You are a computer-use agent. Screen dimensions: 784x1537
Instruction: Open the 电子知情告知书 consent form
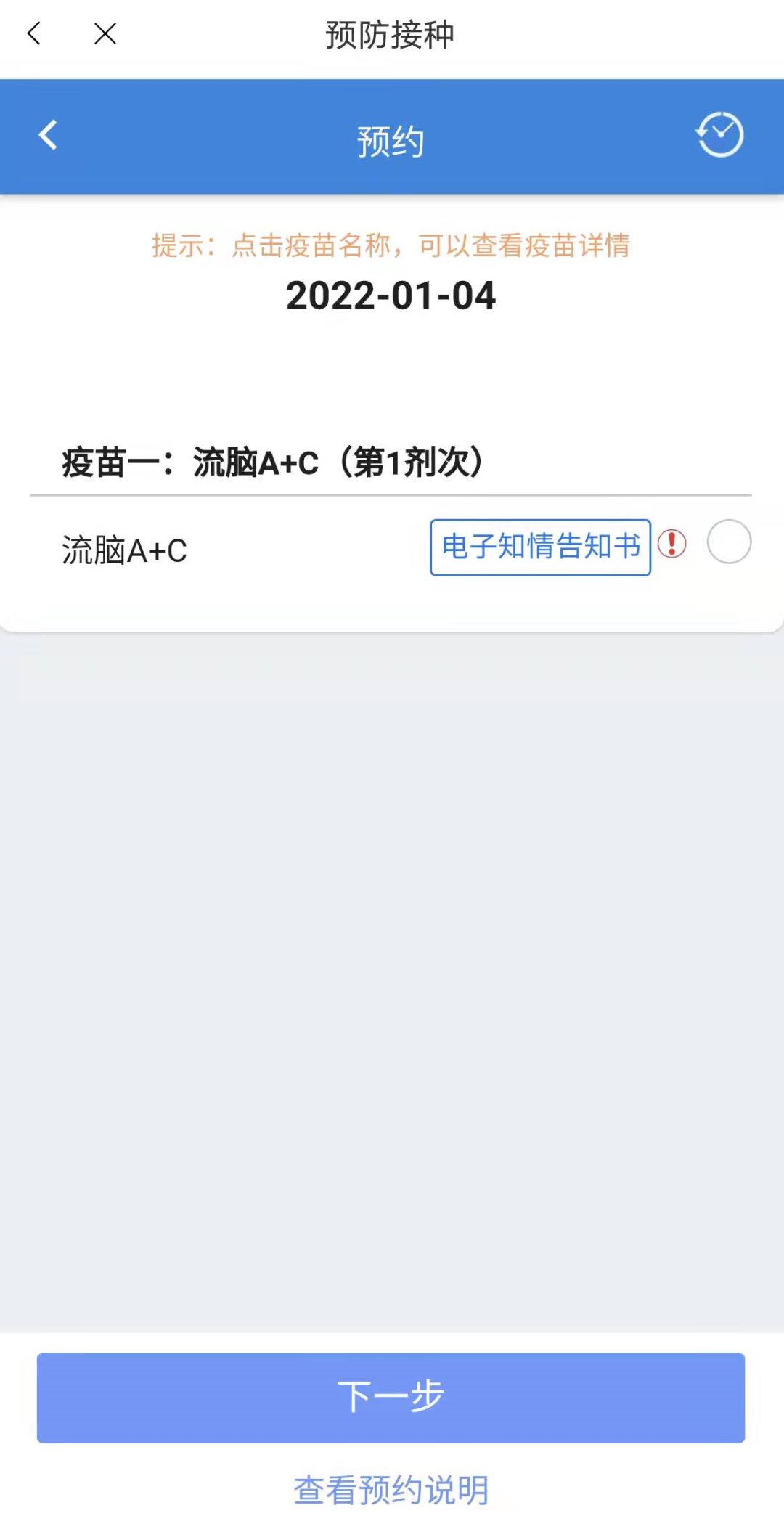tap(540, 547)
